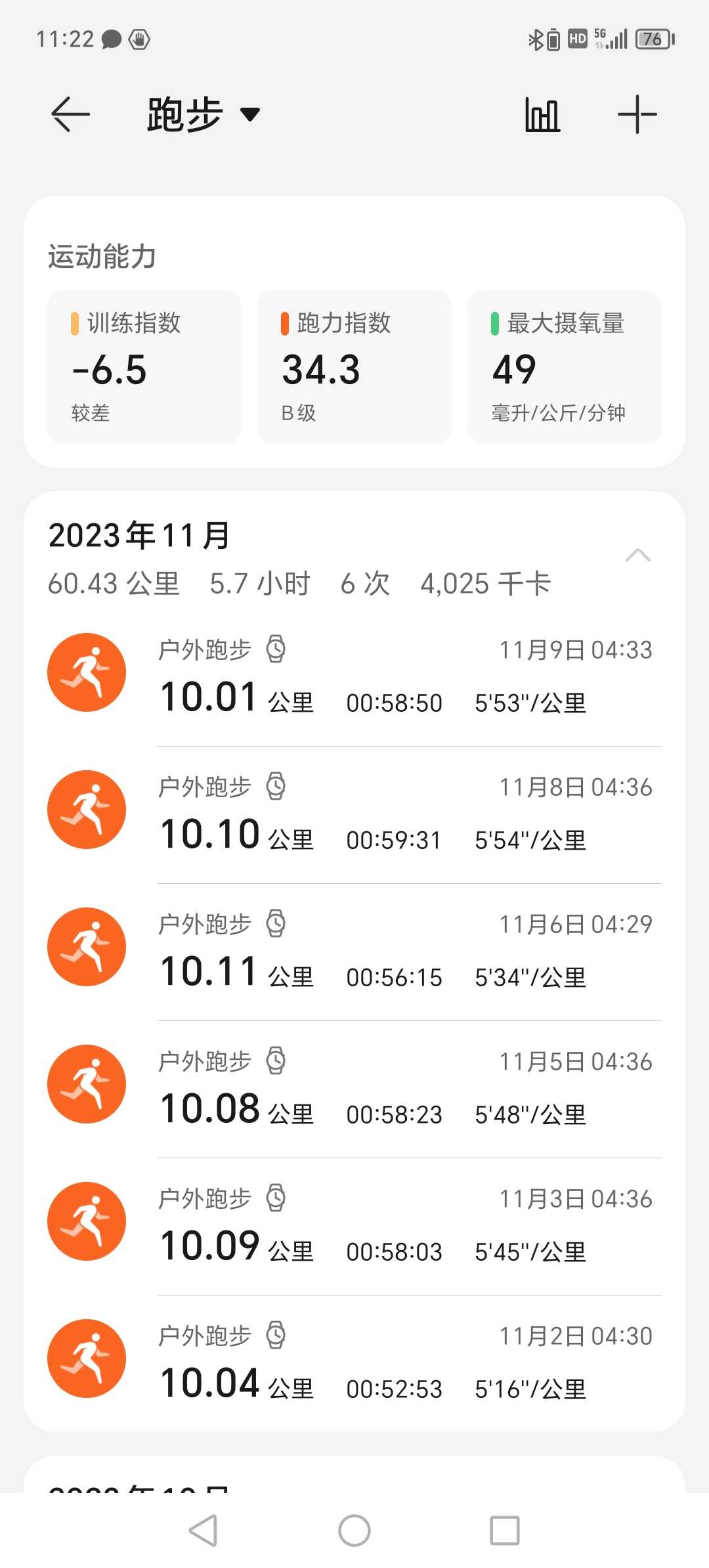Open the 11月9日 10.01 公里 run
Image resolution: width=709 pixels, height=1568 pixels.
click(x=354, y=676)
